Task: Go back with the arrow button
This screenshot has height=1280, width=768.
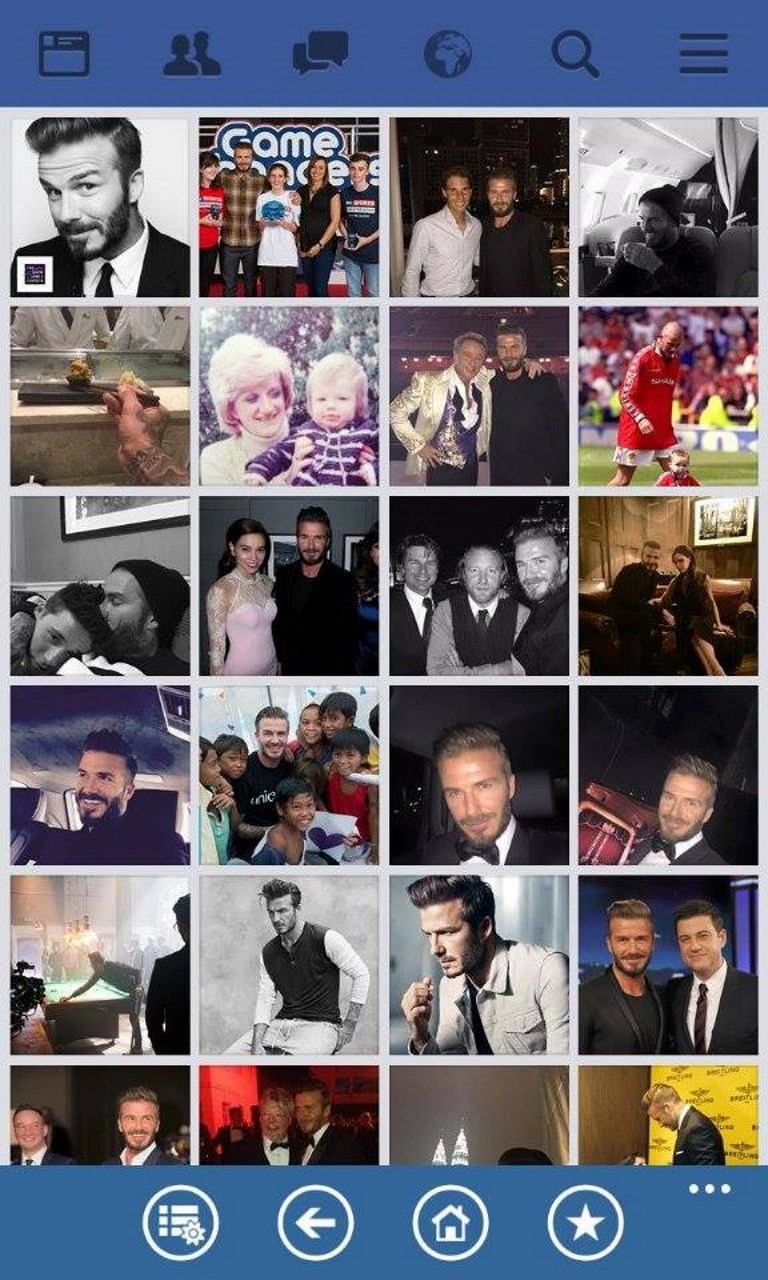Action: click(x=315, y=1222)
